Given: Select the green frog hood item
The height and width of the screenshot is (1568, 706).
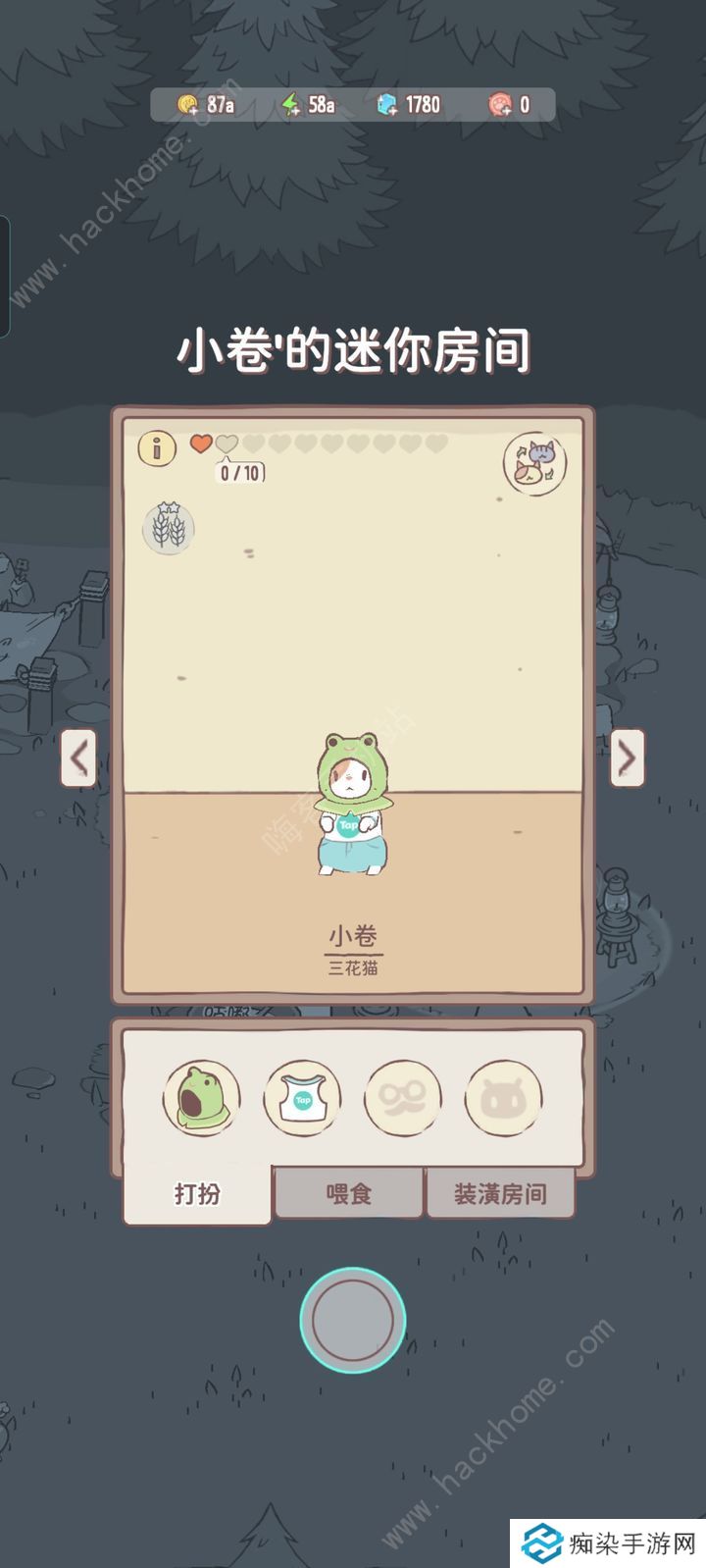Looking at the screenshot, I should 202,1097.
